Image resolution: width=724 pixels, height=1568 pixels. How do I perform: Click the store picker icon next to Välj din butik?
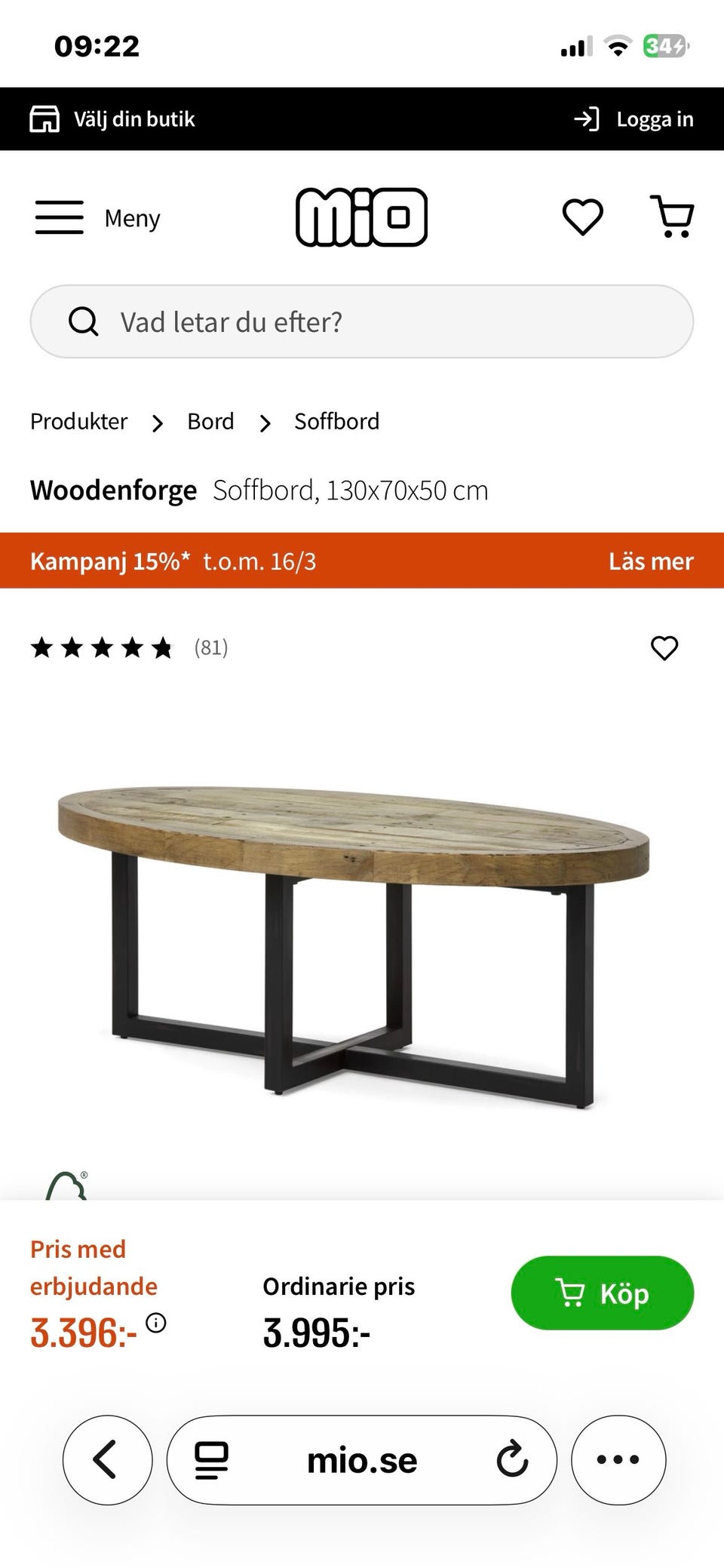(x=44, y=118)
